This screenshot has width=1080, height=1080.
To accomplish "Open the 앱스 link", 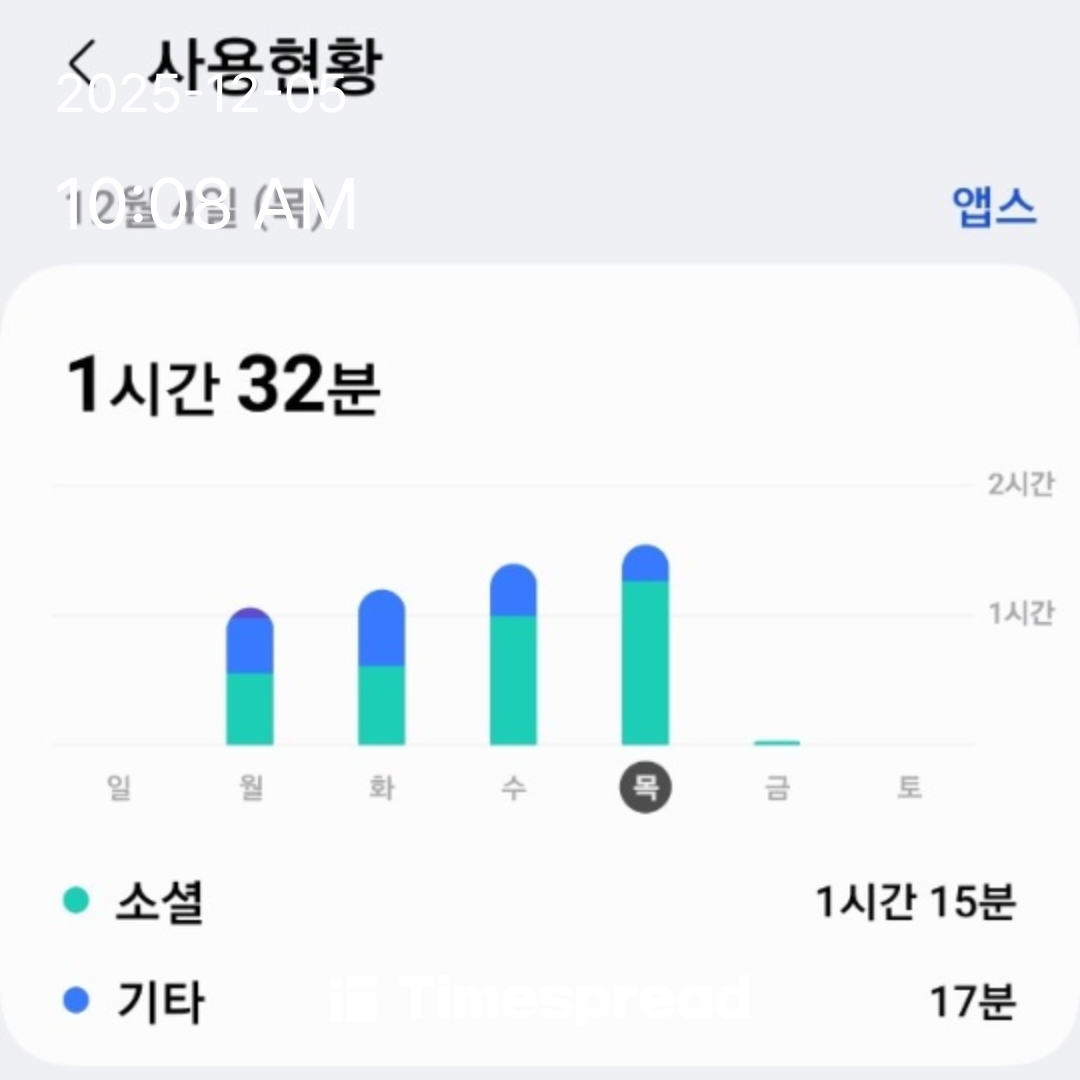I will click(994, 207).
